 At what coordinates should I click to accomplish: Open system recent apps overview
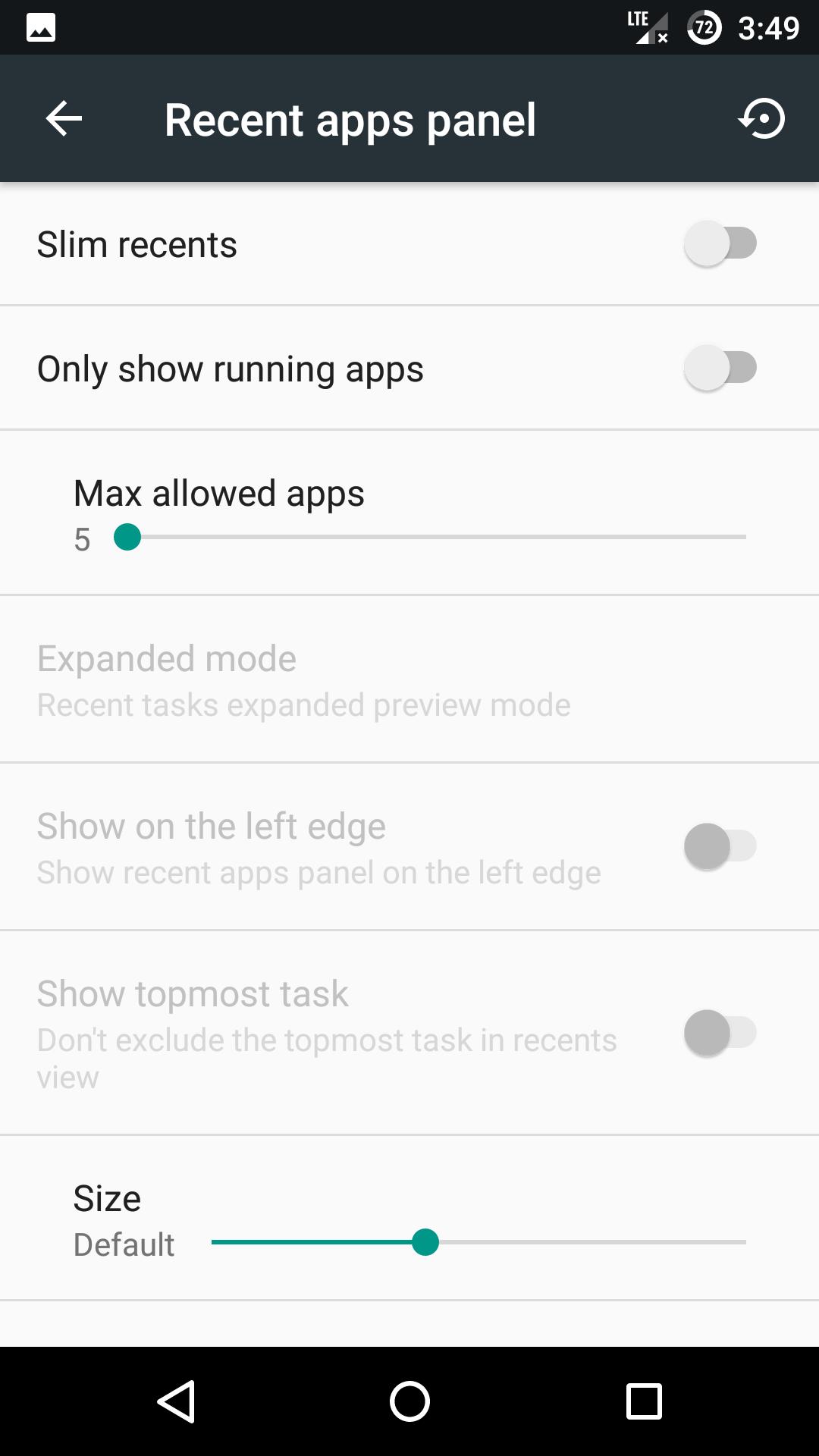click(x=644, y=1401)
